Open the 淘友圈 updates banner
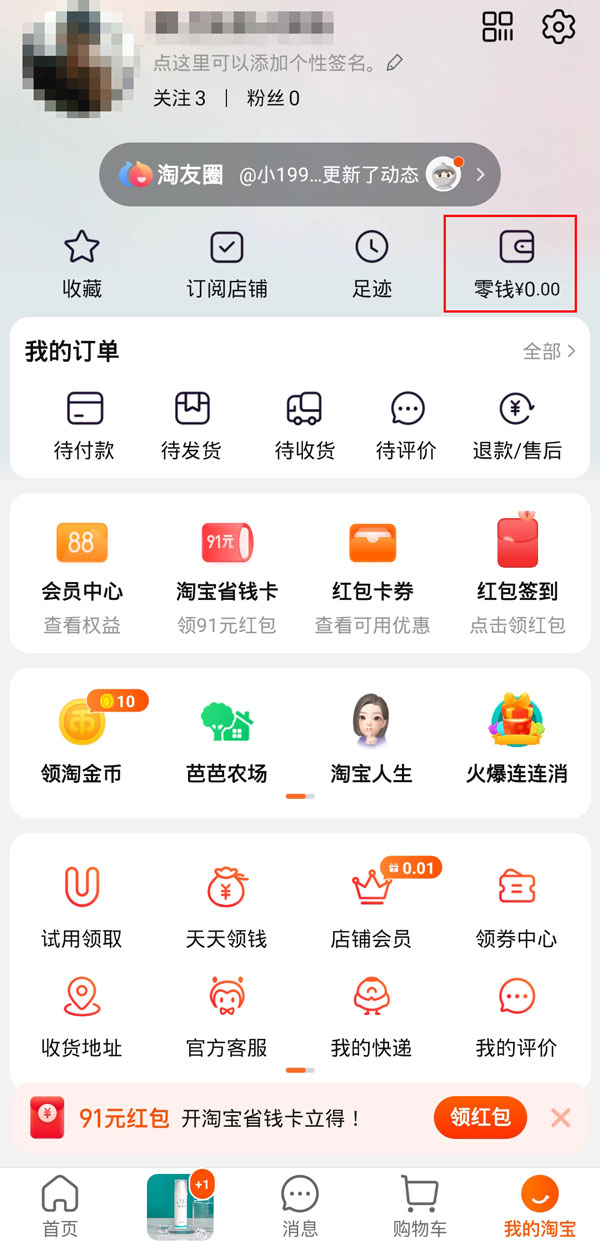The height and width of the screenshot is (1247, 600). tap(299, 175)
